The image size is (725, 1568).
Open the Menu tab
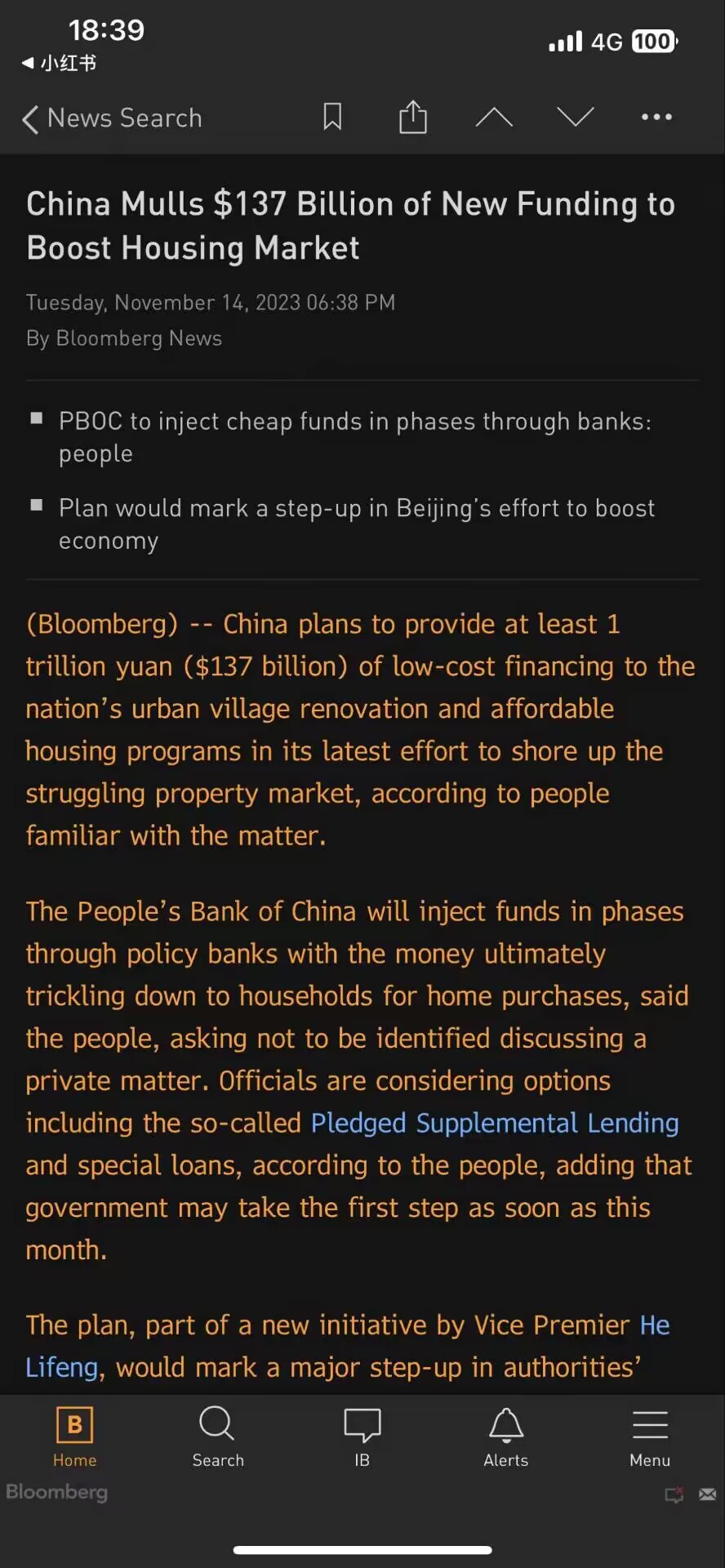(x=650, y=1437)
